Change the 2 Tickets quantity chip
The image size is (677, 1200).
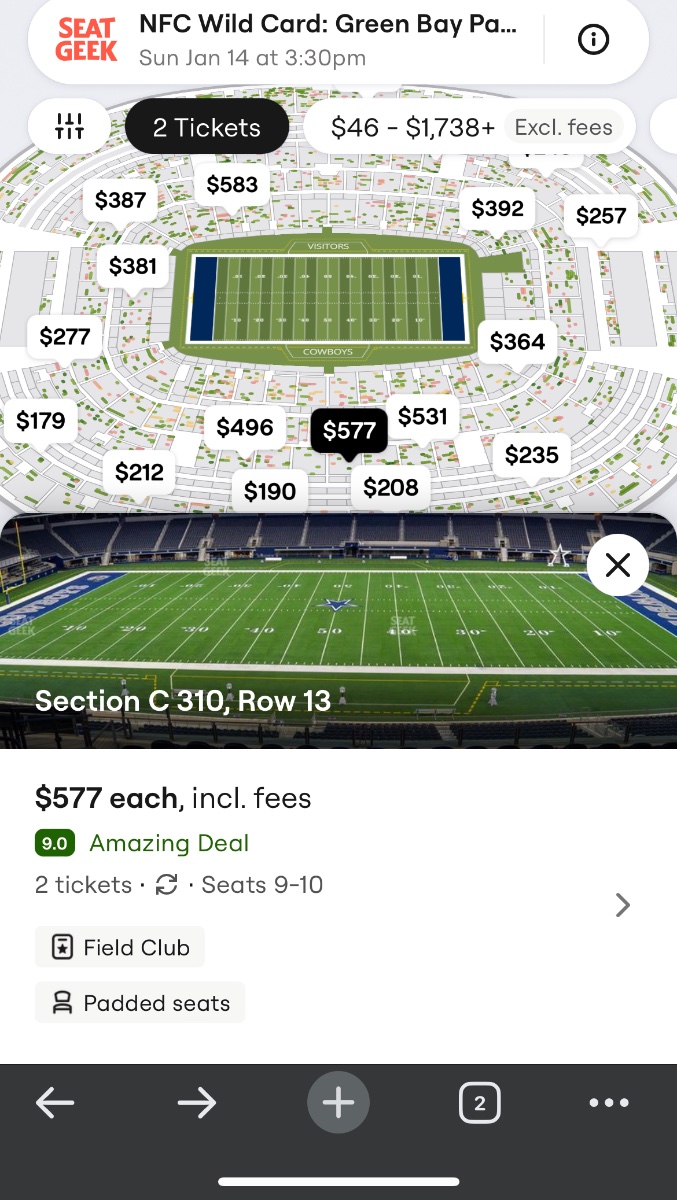(x=207, y=127)
